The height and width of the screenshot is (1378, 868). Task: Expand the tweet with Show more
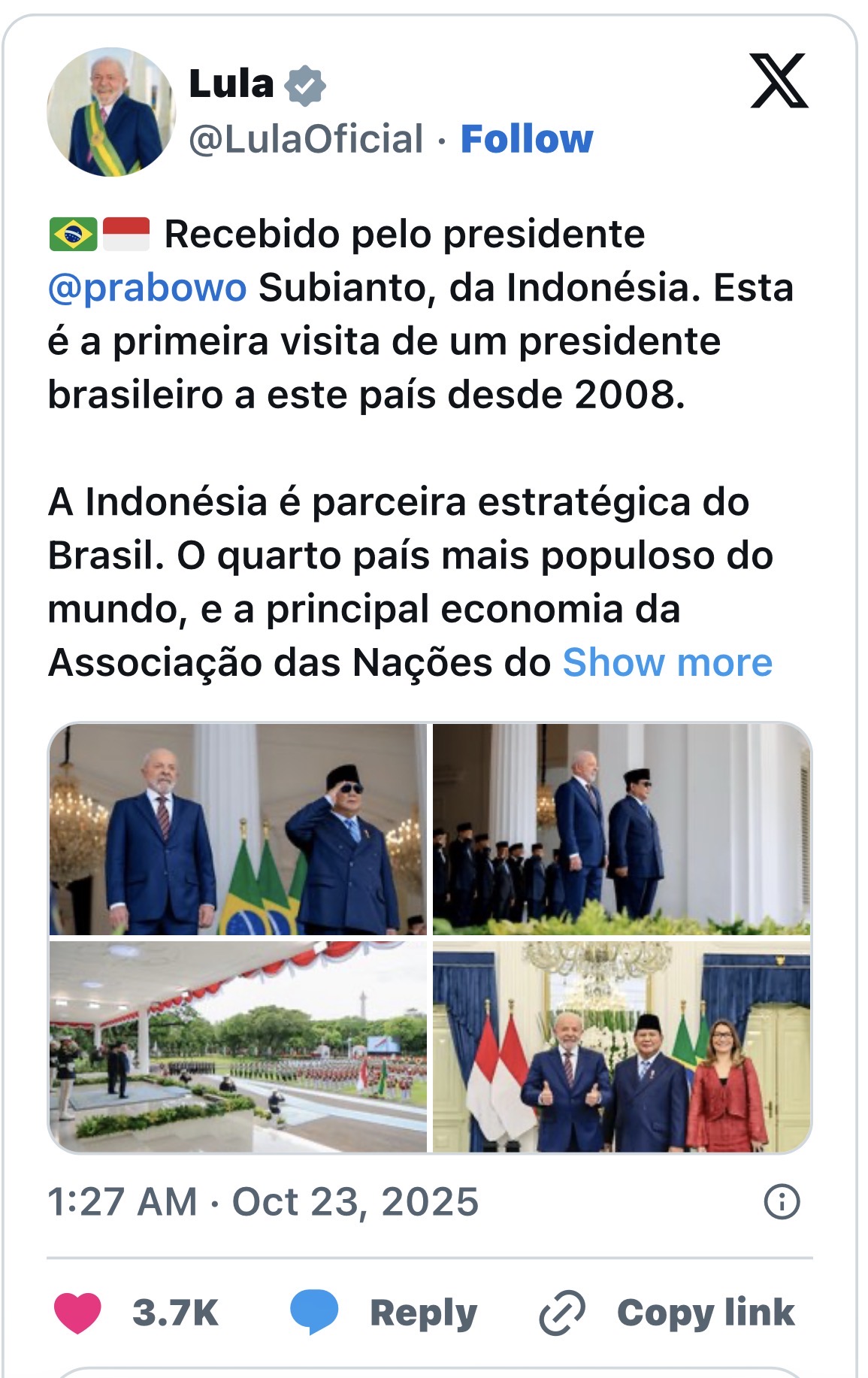(667, 662)
